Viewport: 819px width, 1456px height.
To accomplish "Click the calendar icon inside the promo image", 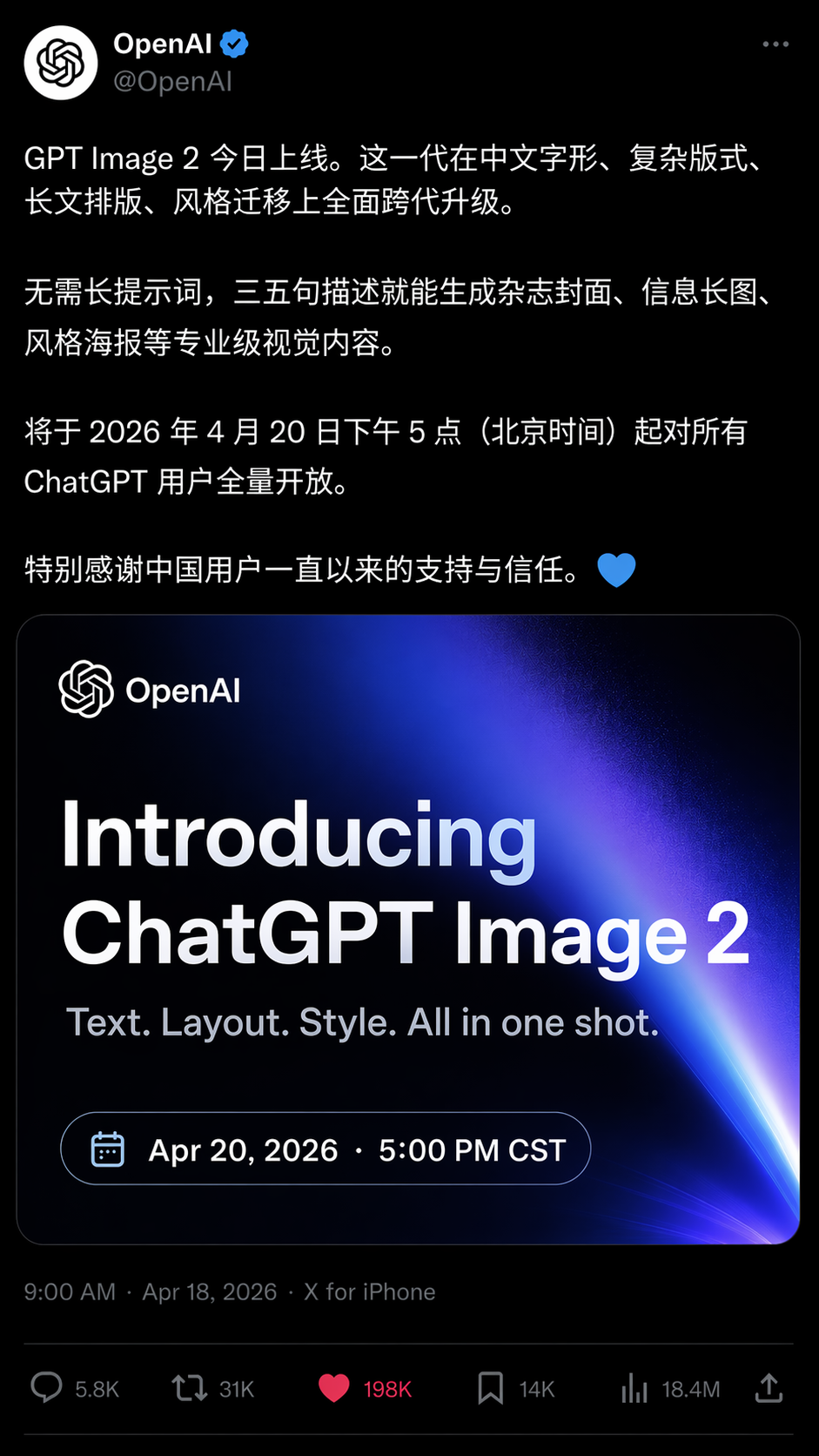I will 107,1149.
